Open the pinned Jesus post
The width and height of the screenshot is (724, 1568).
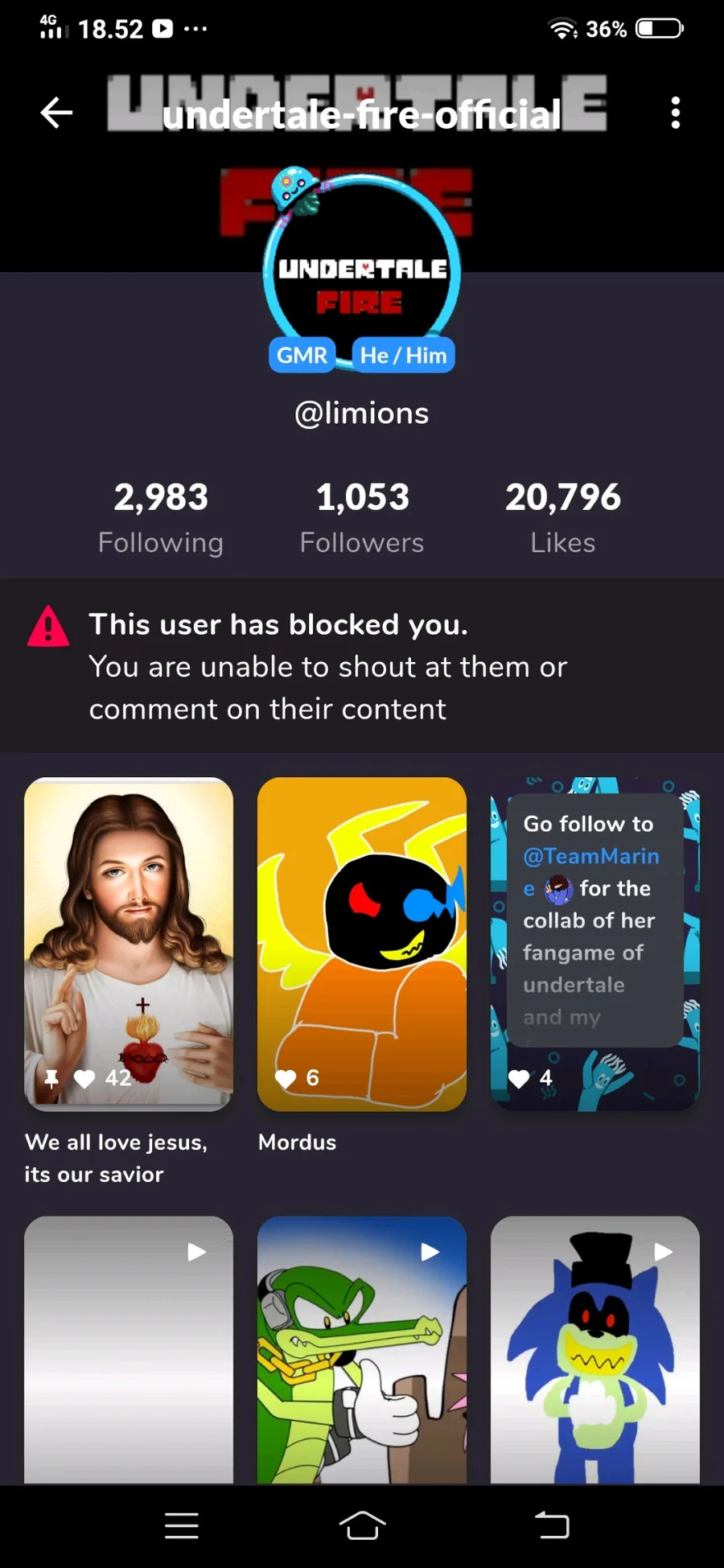click(129, 944)
